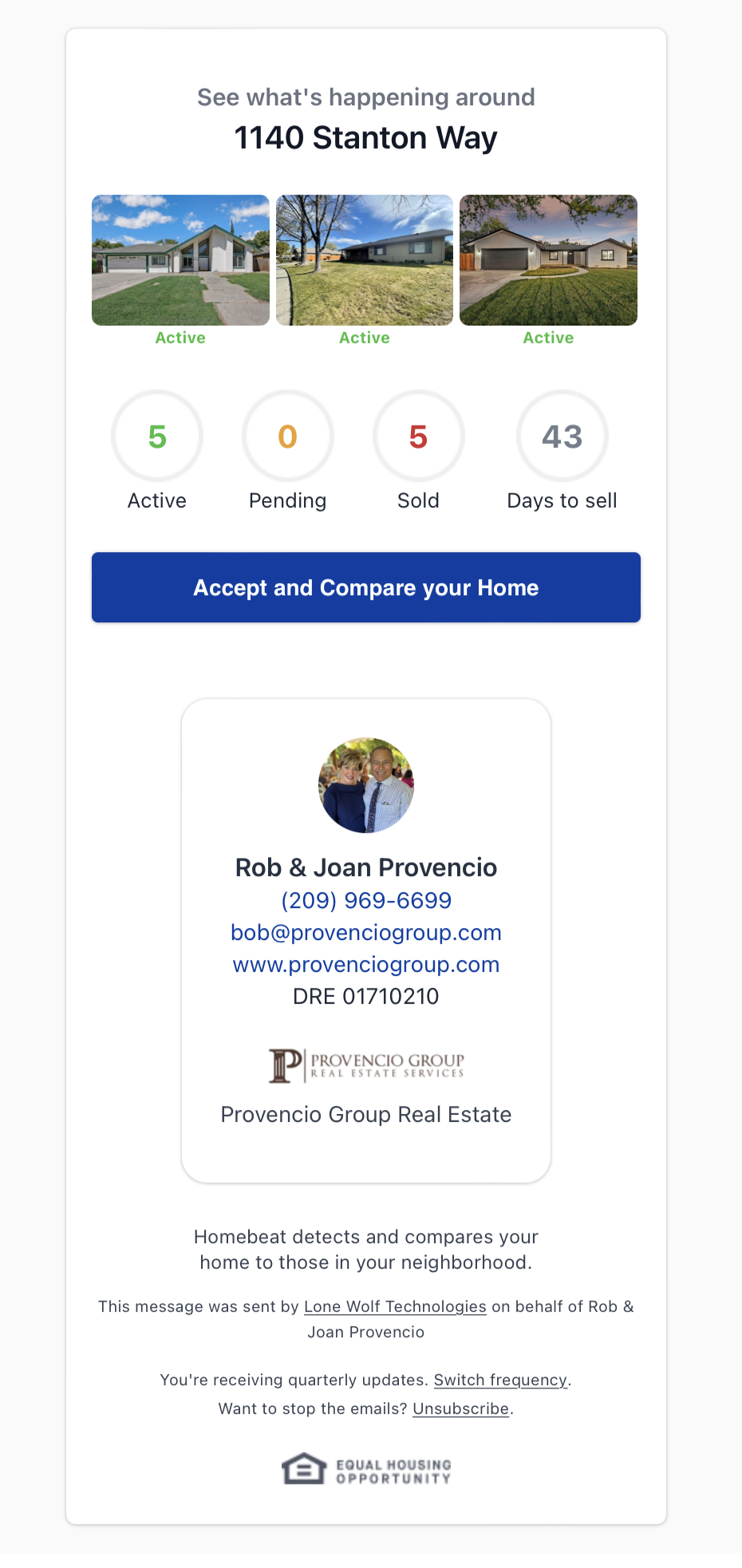
Task: Visit www.provenciogroup.com website
Action: [x=366, y=964]
